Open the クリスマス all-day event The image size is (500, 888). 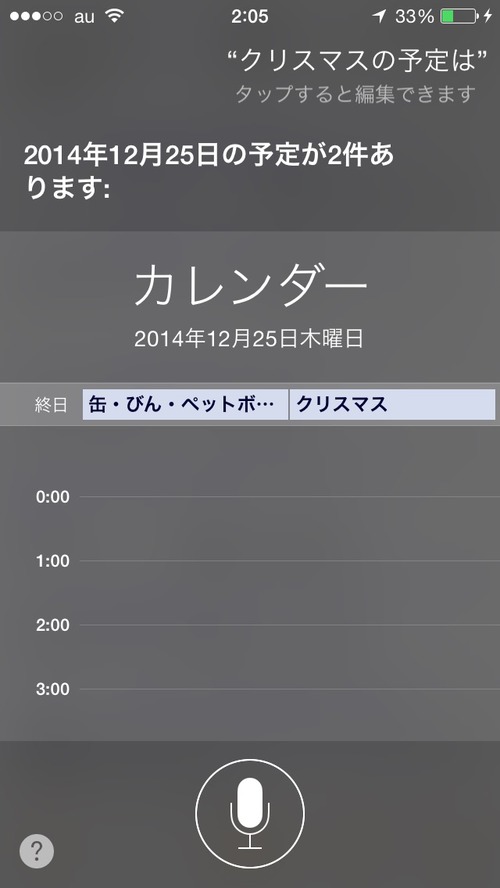(392, 404)
